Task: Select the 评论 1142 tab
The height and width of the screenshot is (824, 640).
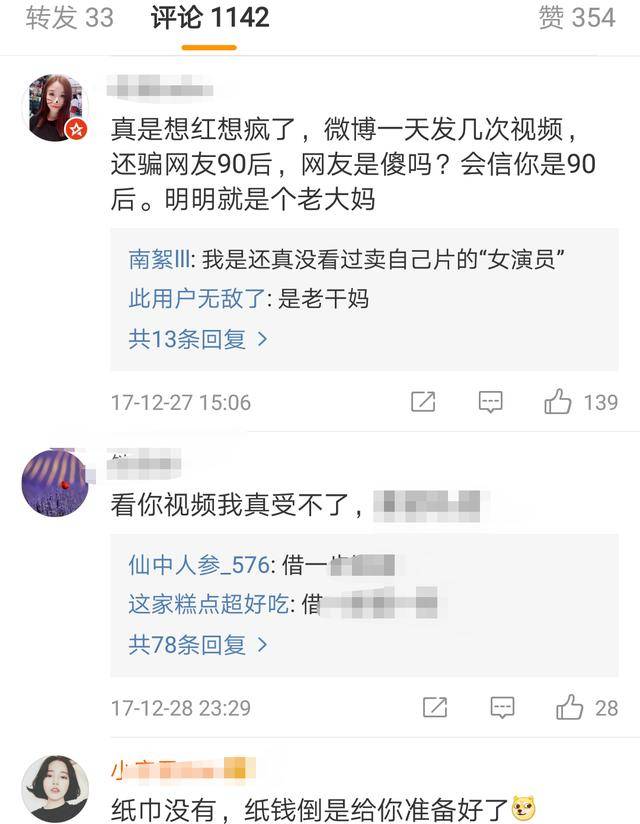Action: 210,18
